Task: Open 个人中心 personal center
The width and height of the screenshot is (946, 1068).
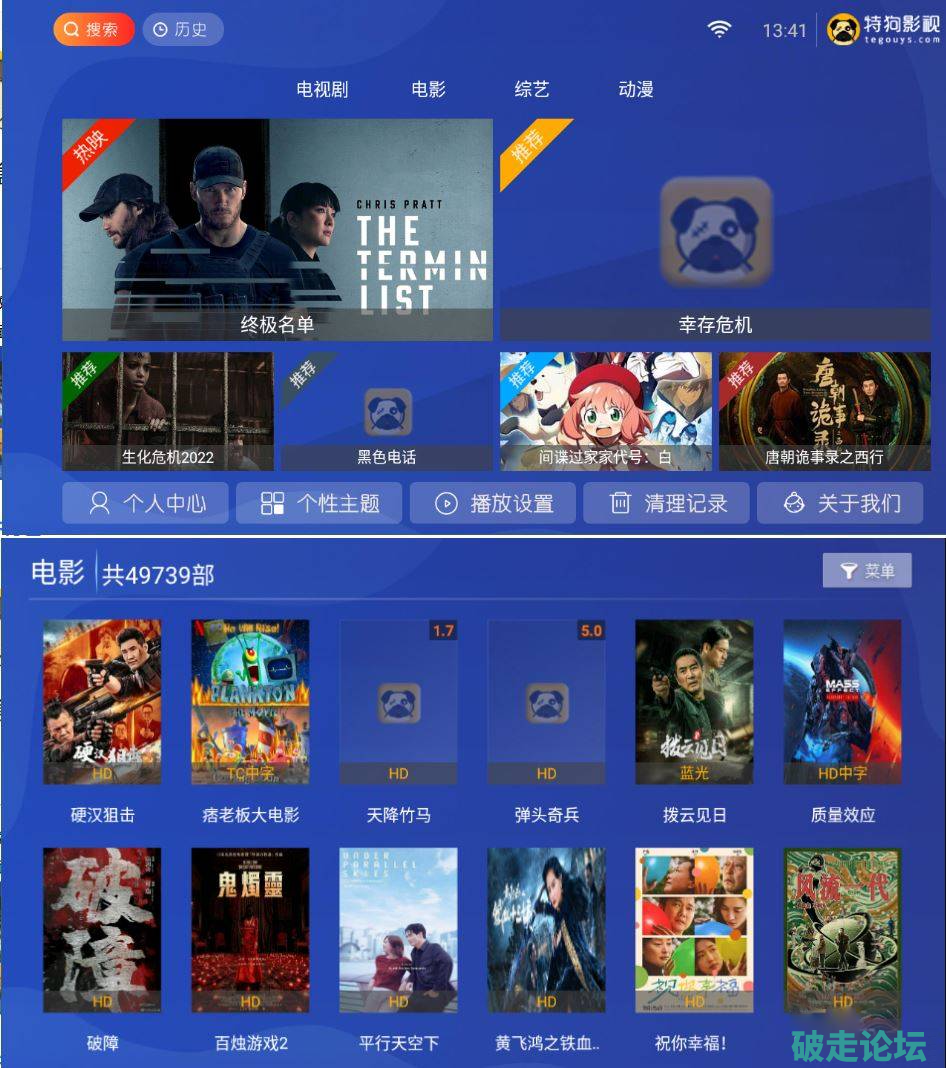Action: point(145,503)
